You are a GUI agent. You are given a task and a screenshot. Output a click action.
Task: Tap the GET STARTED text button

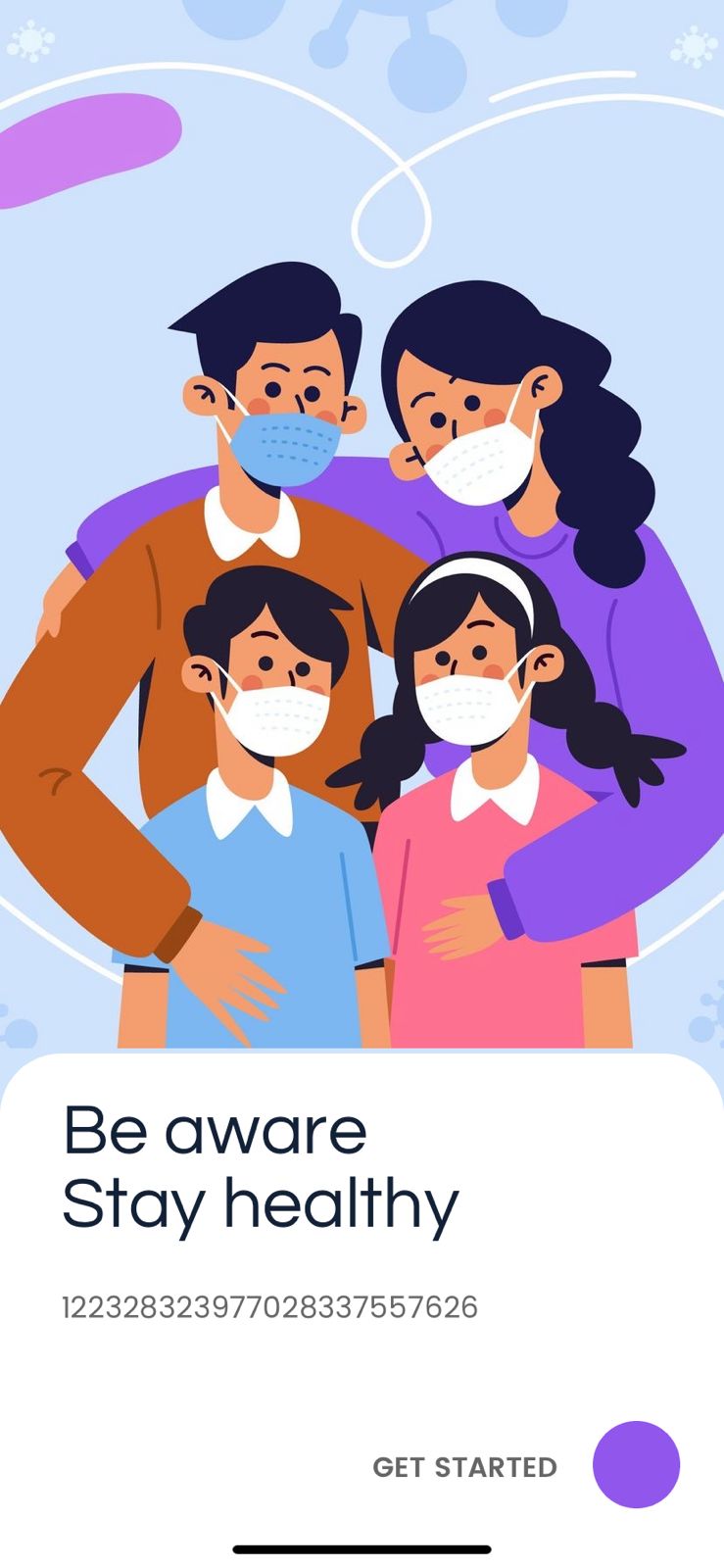pos(464,1467)
